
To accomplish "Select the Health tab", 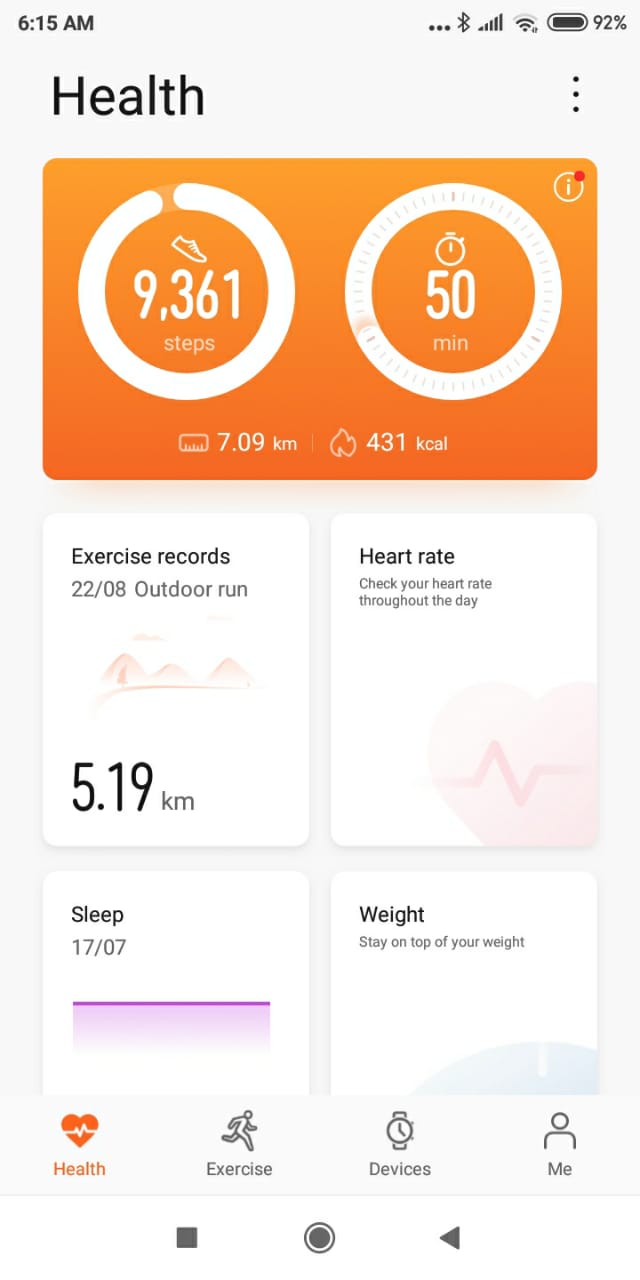I will [79, 1145].
